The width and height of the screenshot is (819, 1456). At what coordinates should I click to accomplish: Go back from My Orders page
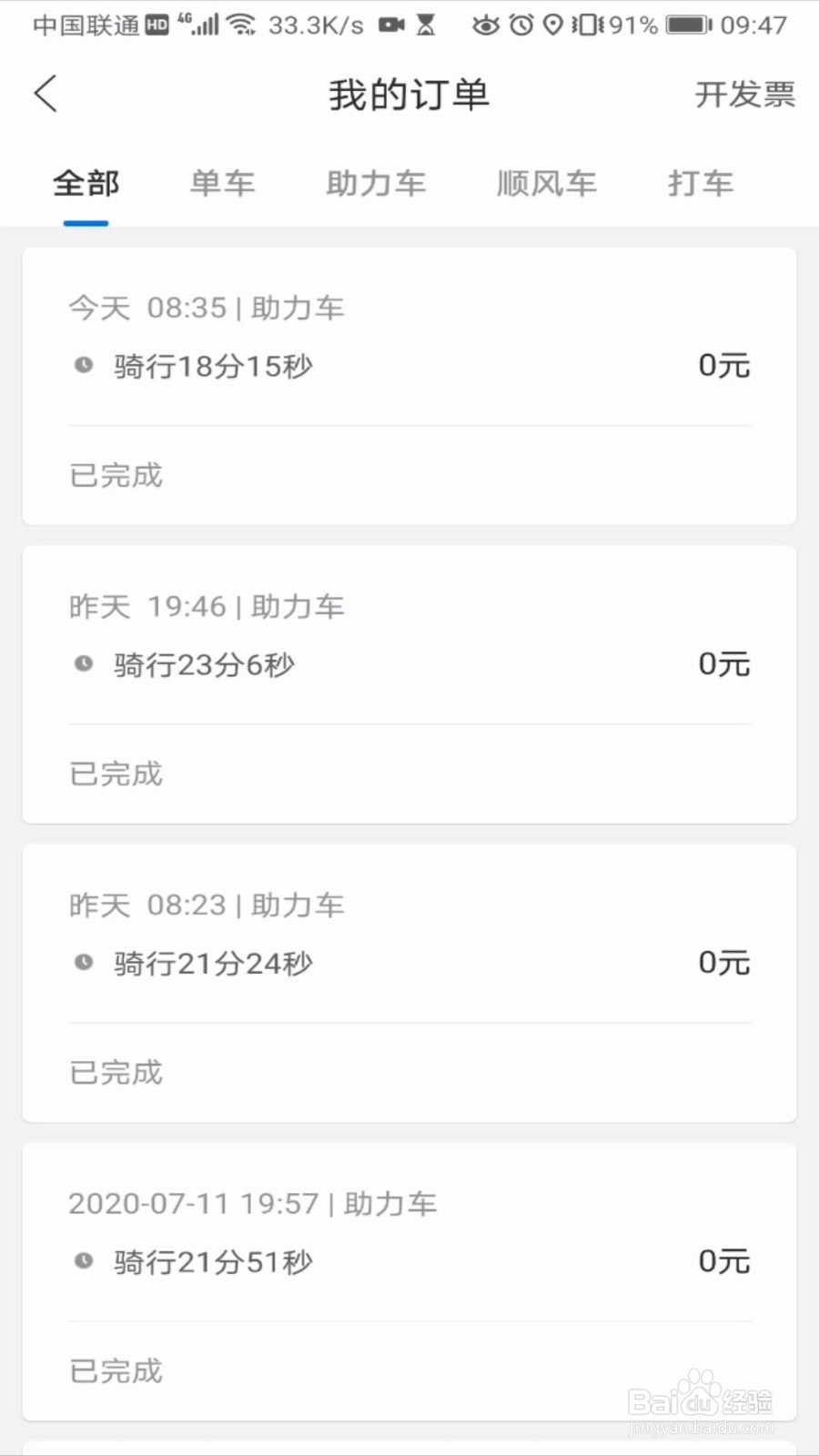pyautogui.click(x=45, y=94)
